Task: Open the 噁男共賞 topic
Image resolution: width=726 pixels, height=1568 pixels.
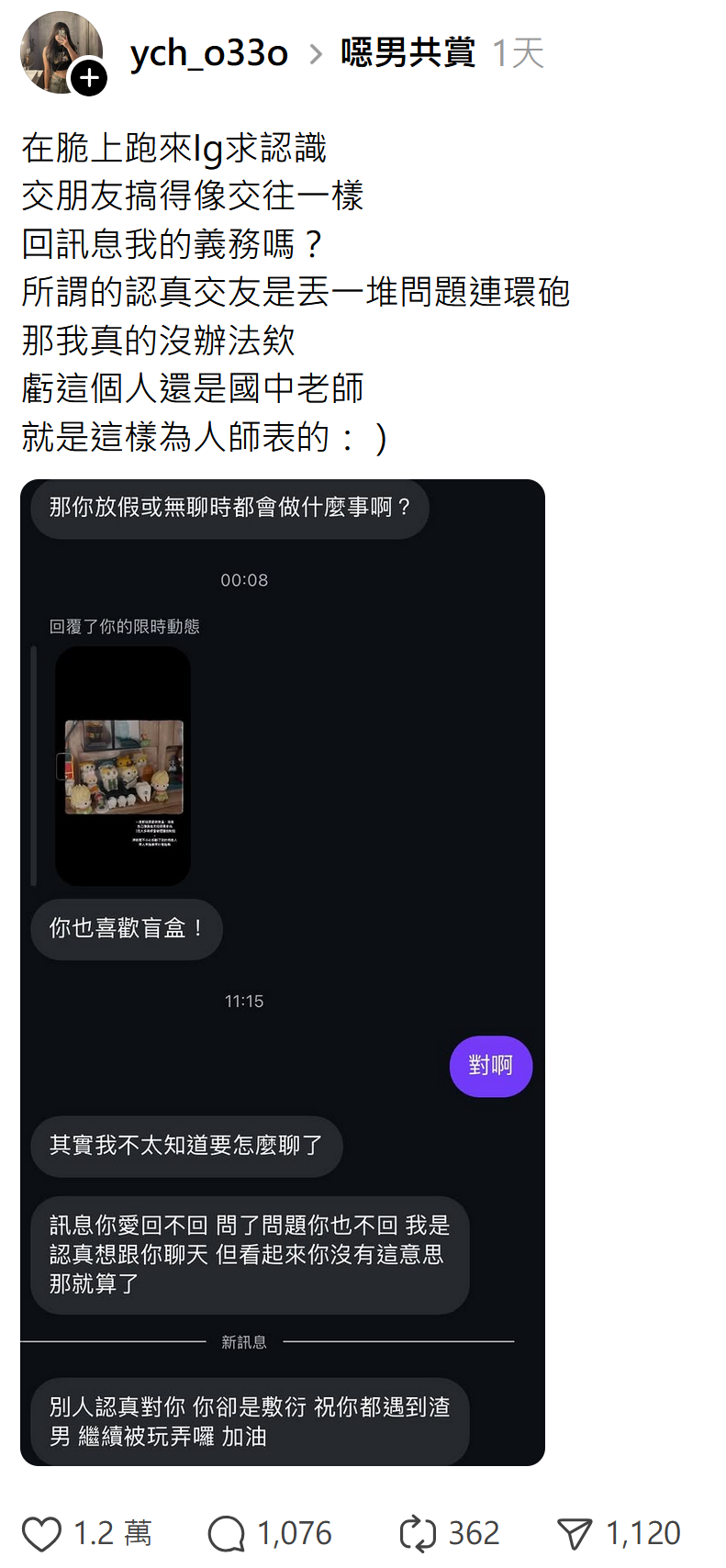Action: click(408, 53)
